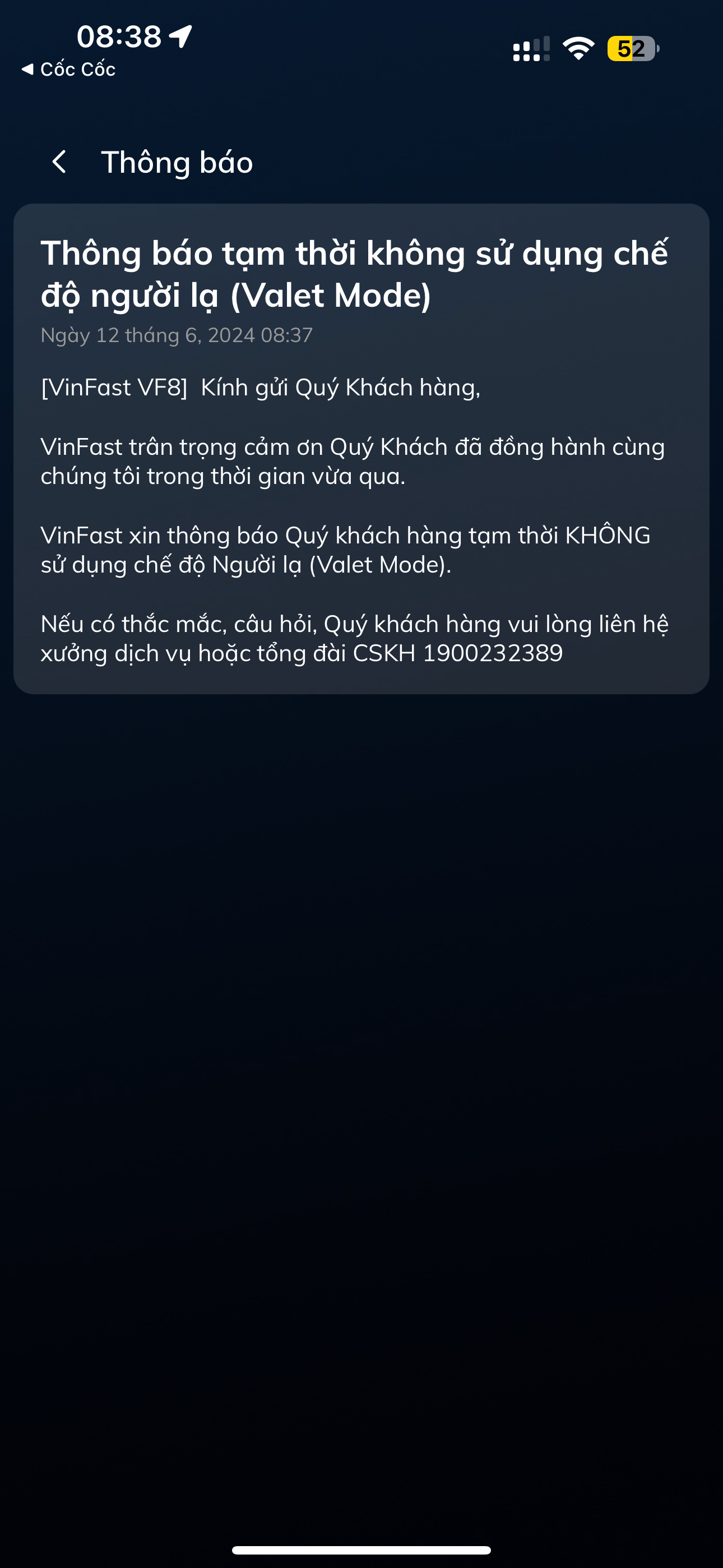The height and width of the screenshot is (1568, 723).
Task: Go back from the Thông báo screen
Action: [59, 162]
